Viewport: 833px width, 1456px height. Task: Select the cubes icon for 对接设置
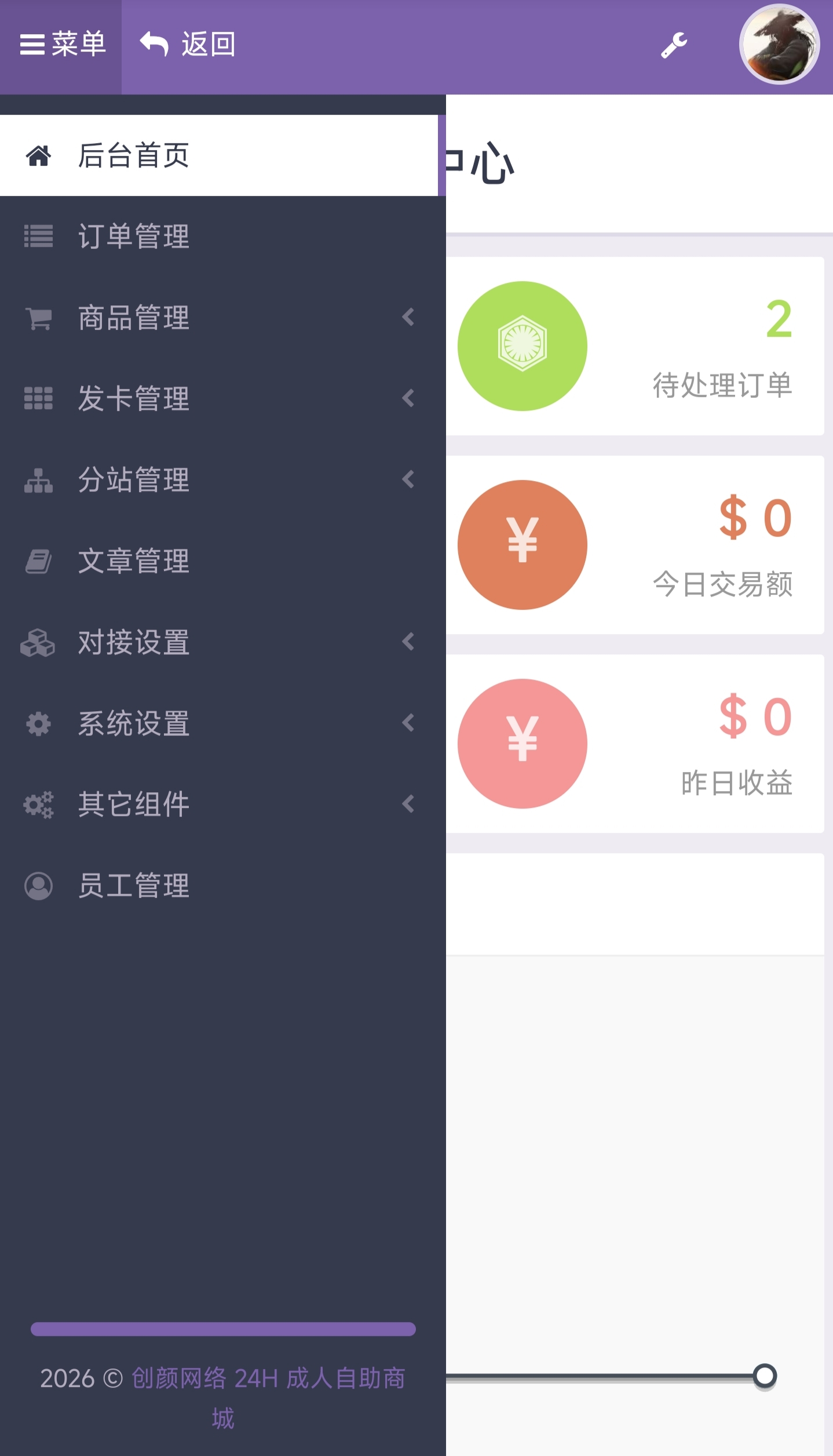click(x=38, y=642)
